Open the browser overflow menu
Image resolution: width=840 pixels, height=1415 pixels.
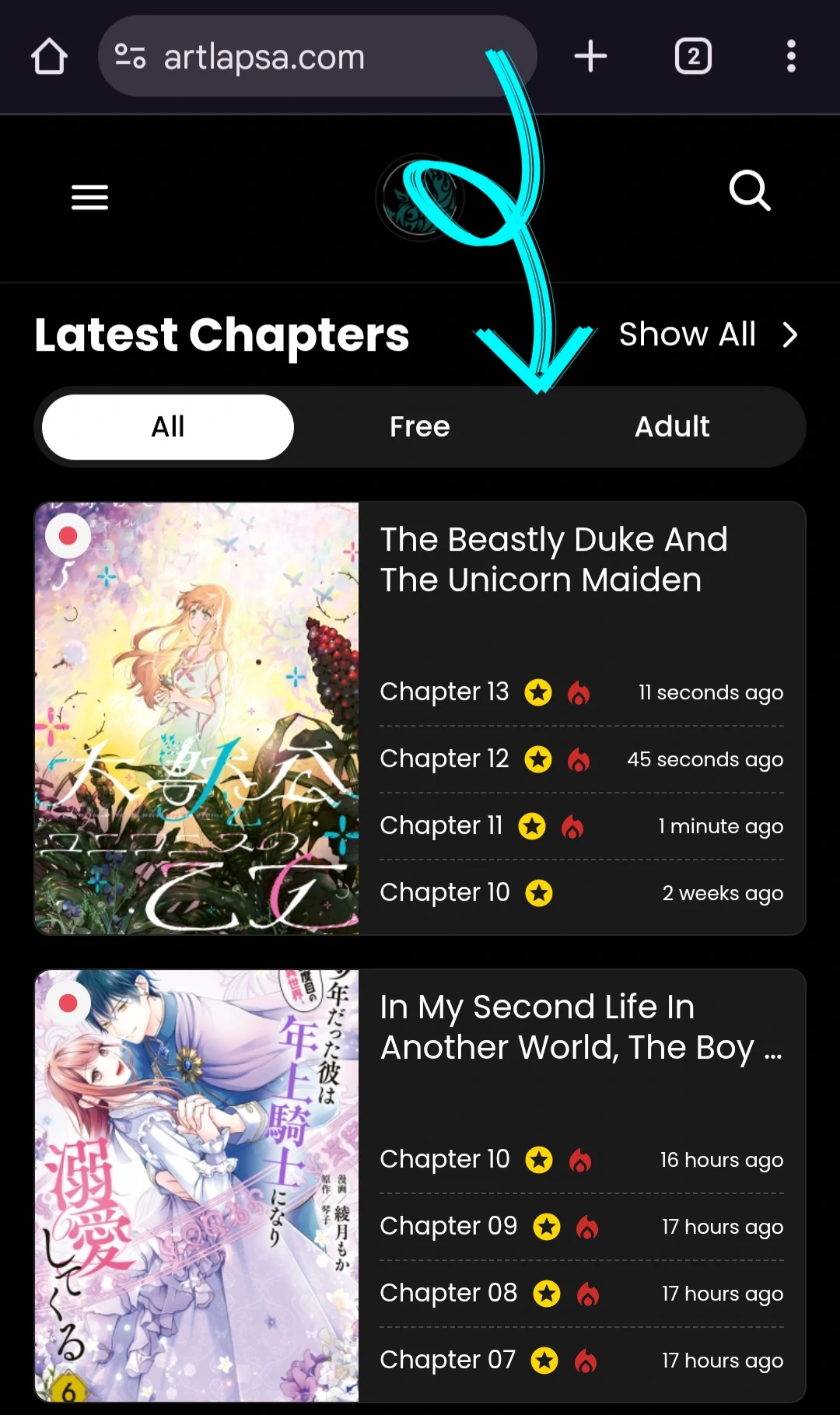point(791,57)
